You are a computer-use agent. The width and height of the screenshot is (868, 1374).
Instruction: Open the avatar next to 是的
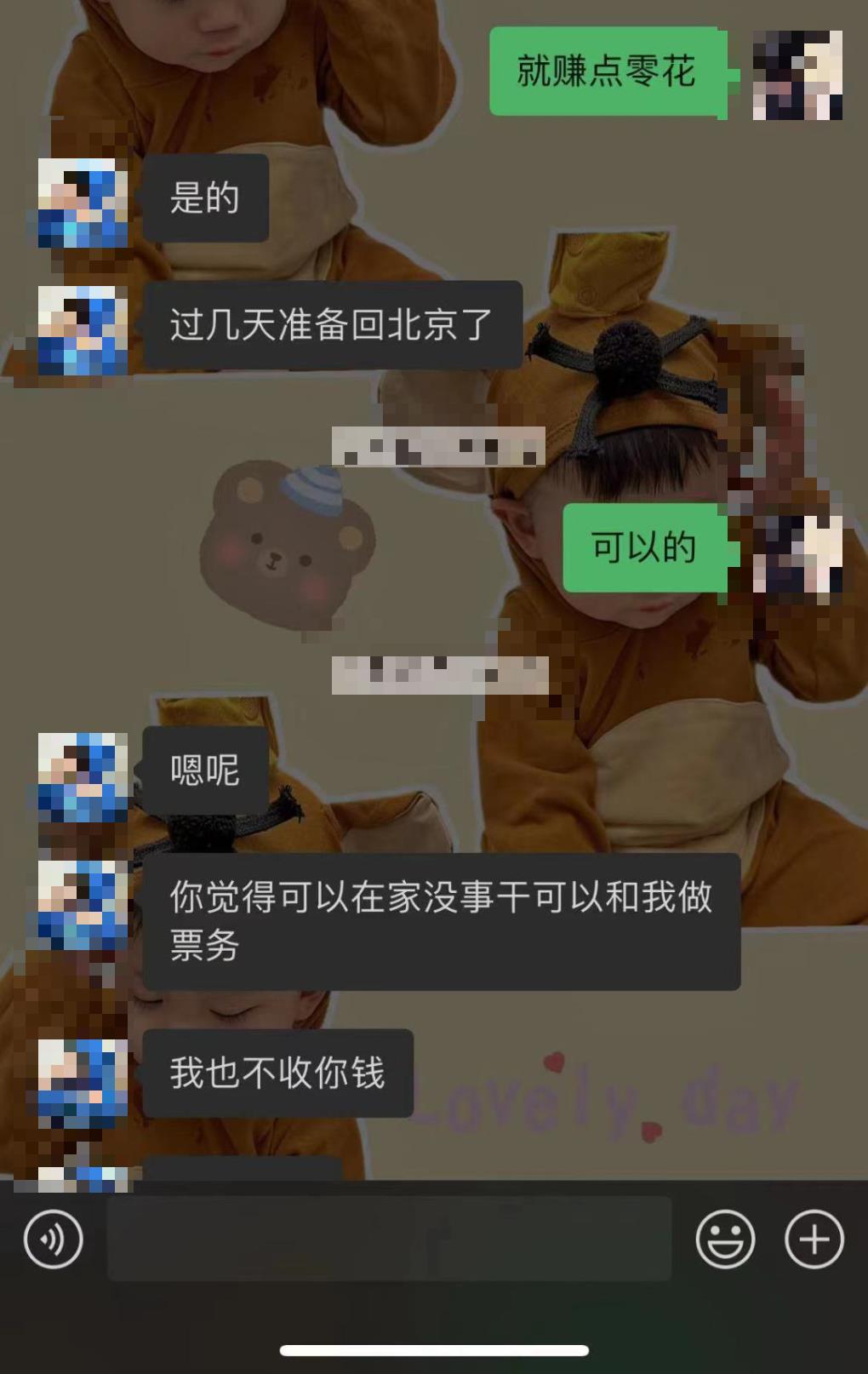(83, 203)
